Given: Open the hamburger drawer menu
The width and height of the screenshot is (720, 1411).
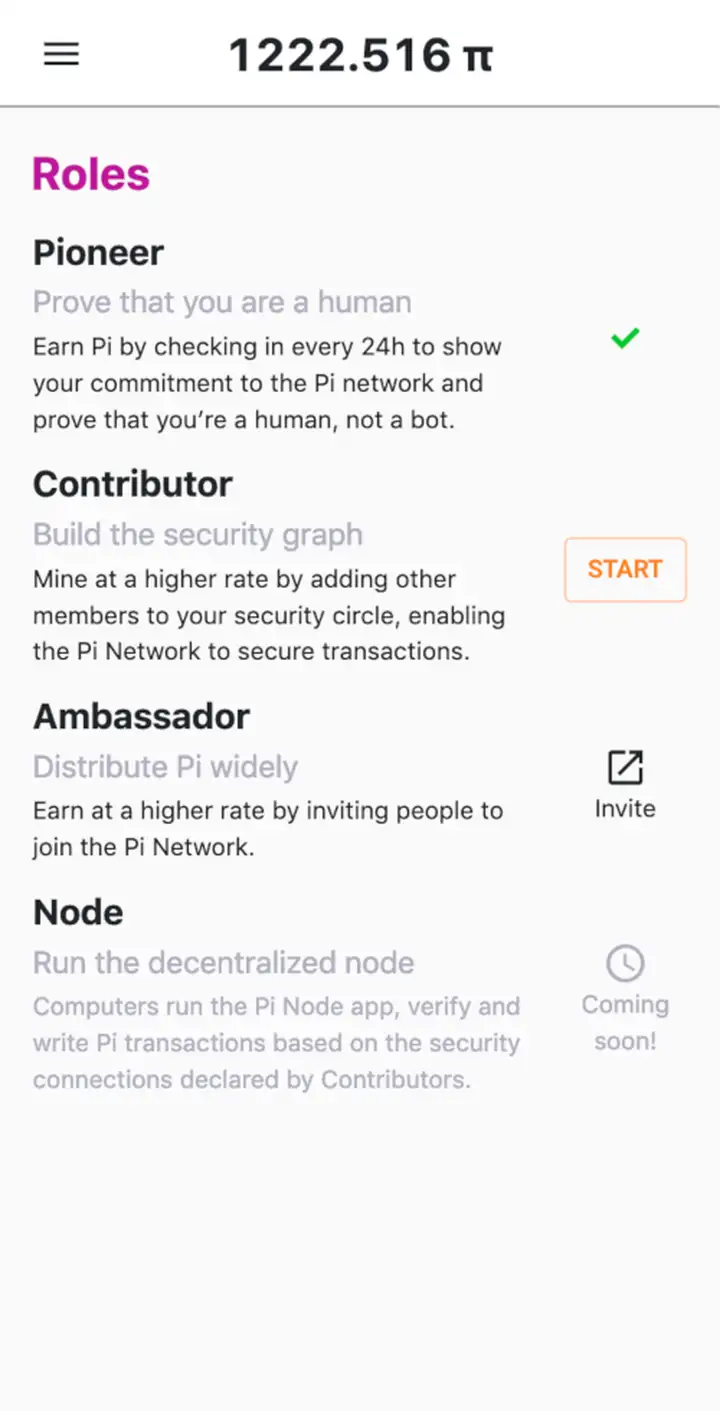Looking at the screenshot, I should tap(61, 54).
